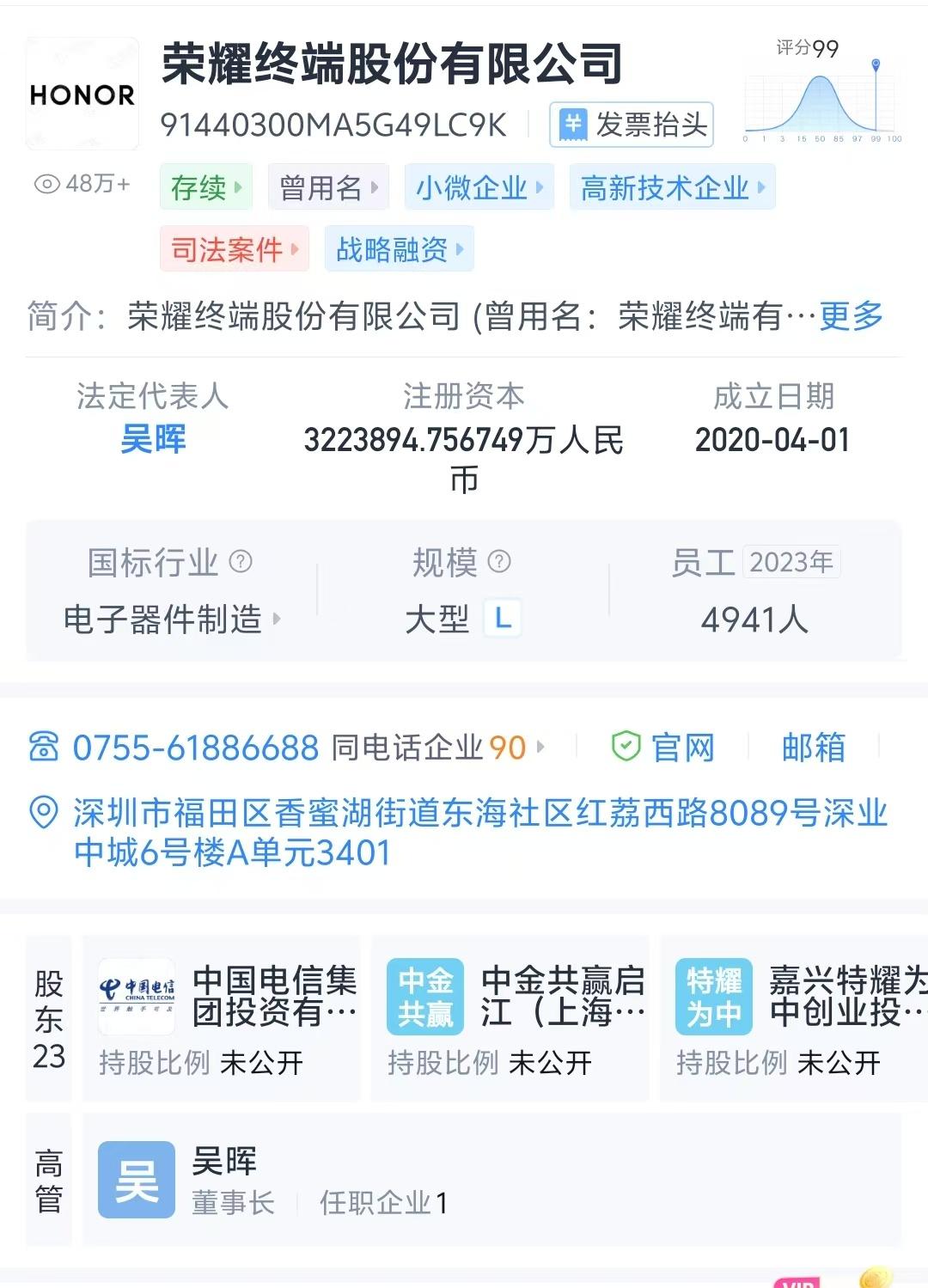Open legal representative 吴晖's profile

153,440
